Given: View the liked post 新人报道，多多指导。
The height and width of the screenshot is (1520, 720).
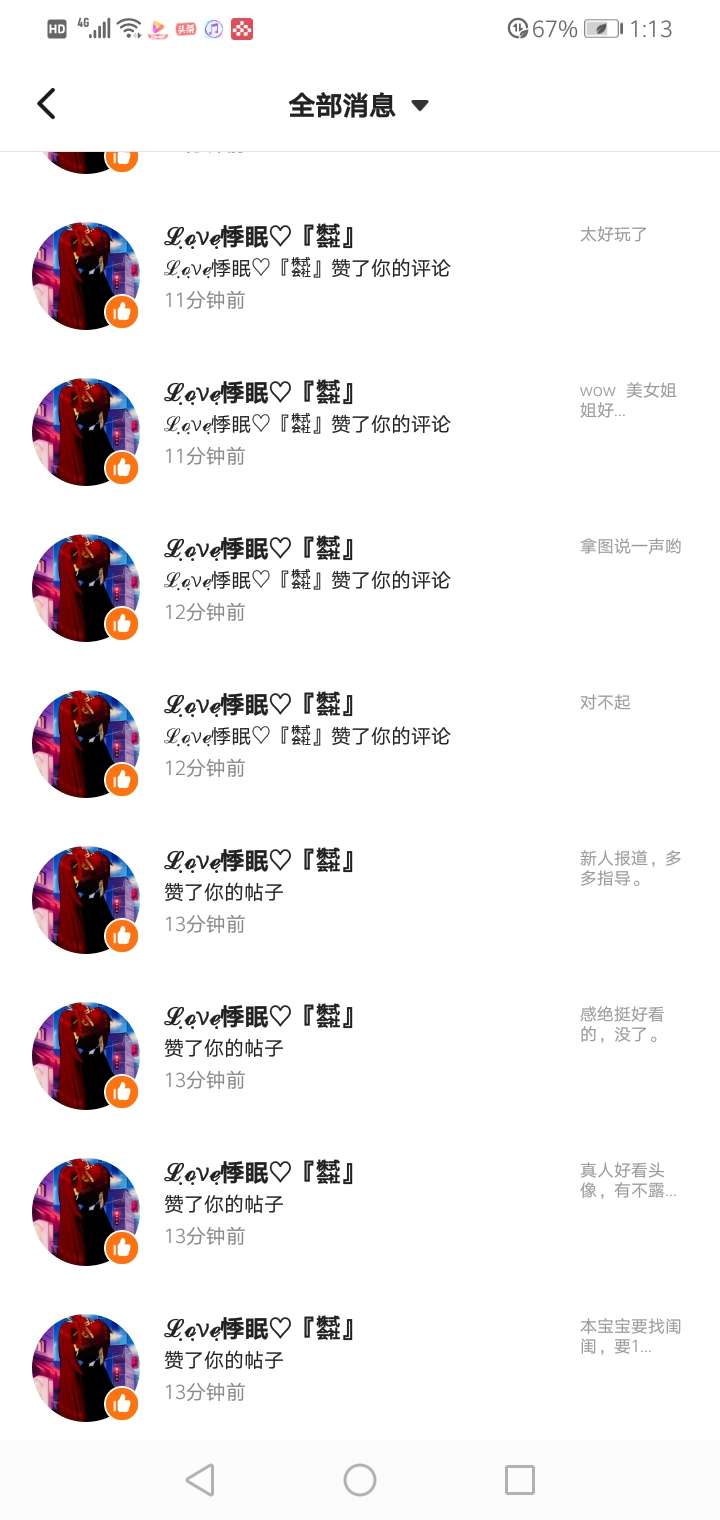Looking at the screenshot, I should tap(630, 868).
